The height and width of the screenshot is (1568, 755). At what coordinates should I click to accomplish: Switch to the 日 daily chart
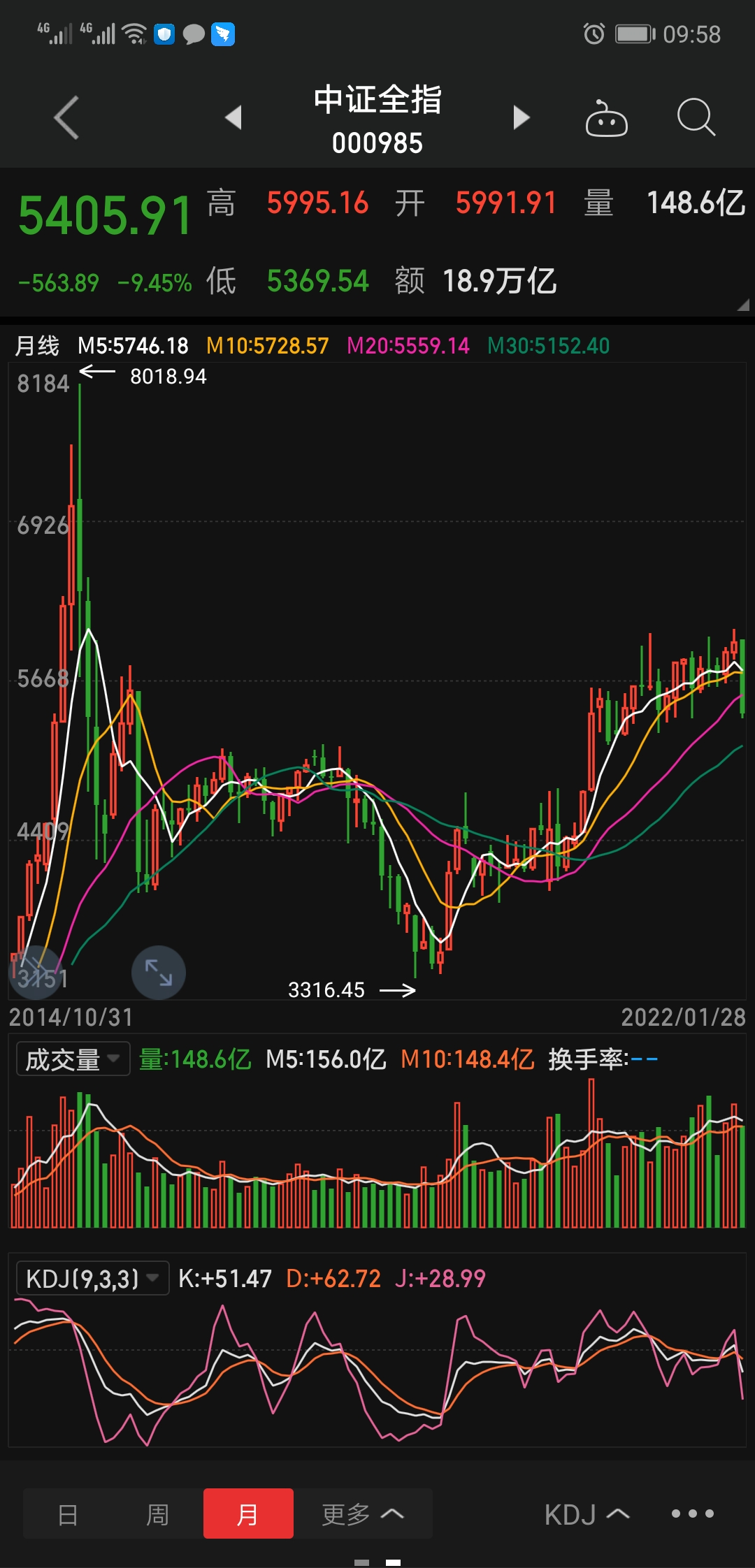pos(68,1514)
